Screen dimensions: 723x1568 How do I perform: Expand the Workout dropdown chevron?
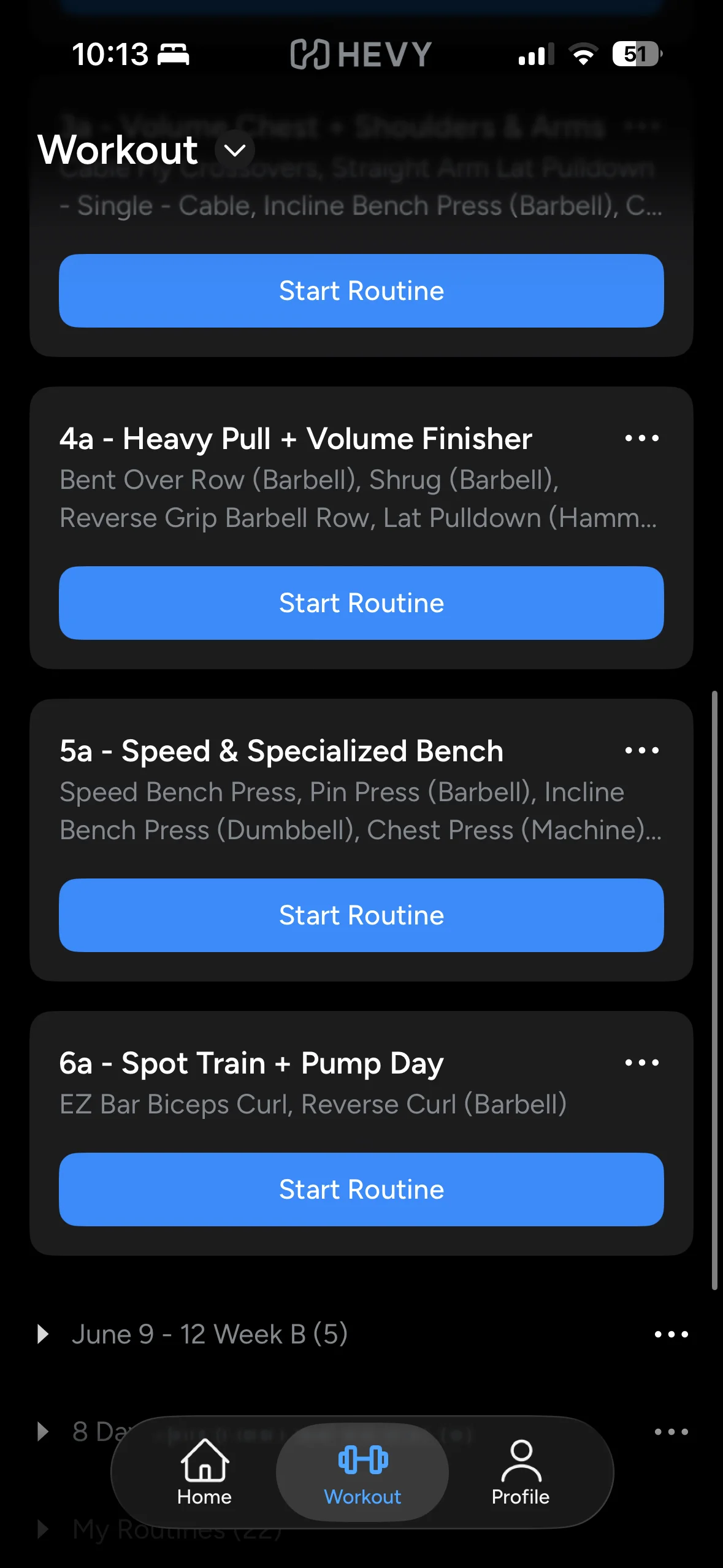[x=235, y=150]
